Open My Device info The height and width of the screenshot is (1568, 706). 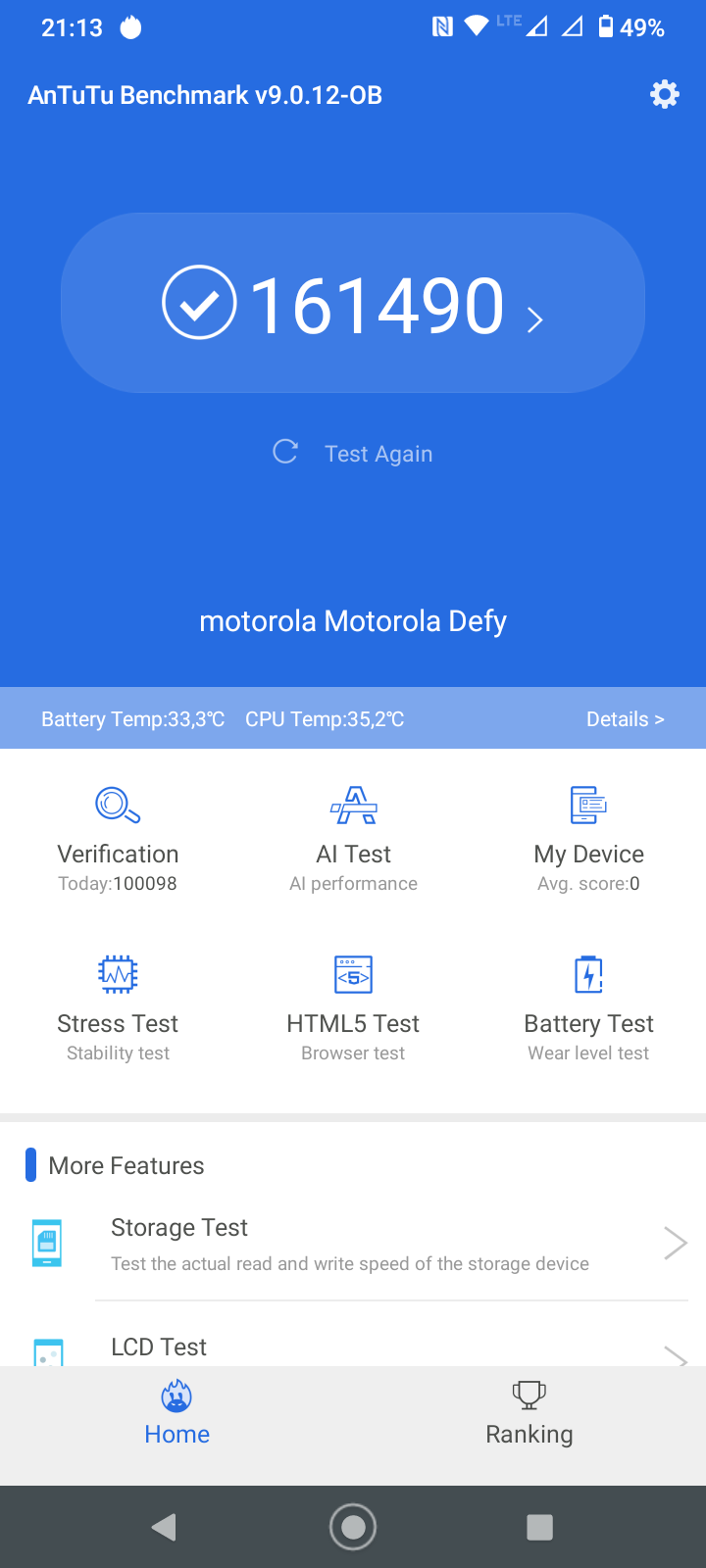tap(588, 839)
